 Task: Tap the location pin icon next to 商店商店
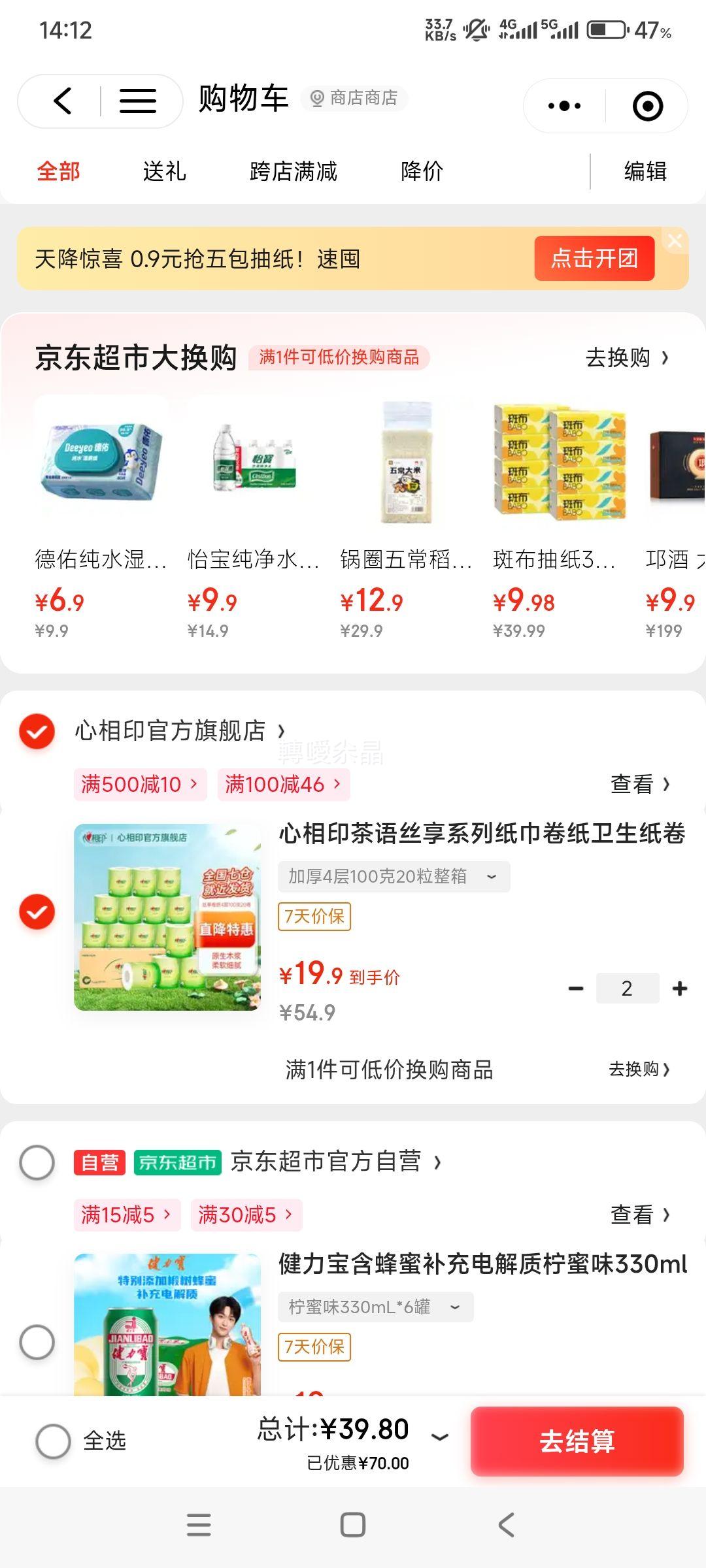click(316, 98)
